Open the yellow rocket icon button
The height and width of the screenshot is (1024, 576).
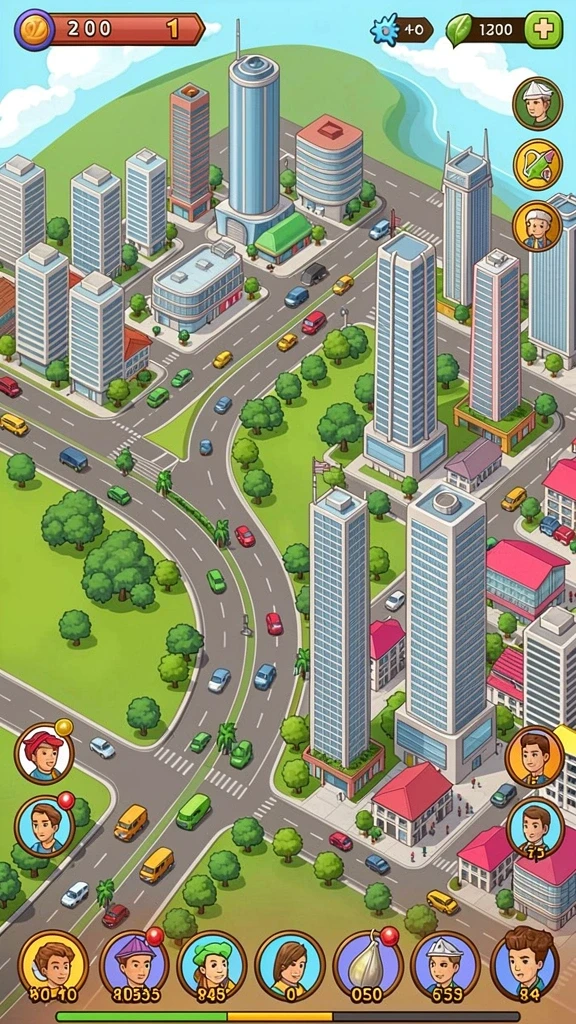537,165
